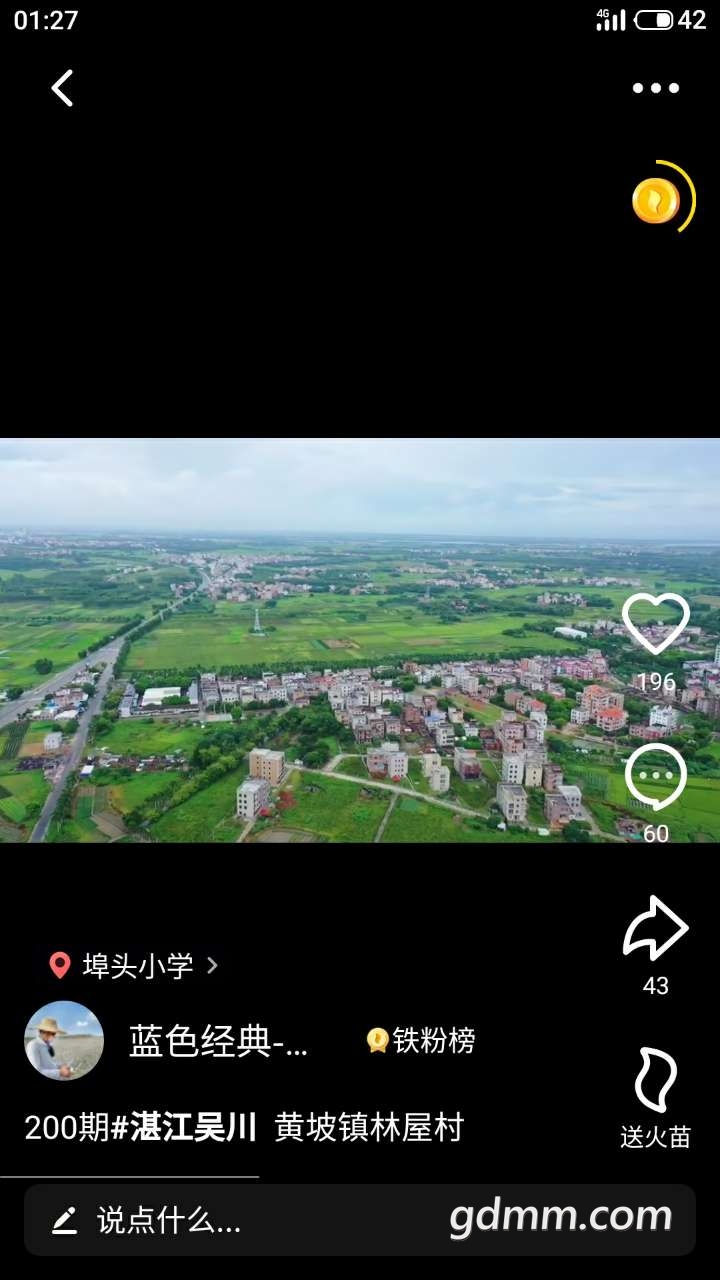This screenshot has width=720, height=1280.
Task: Open the 铁粉榜 fan ranking
Action: (421, 1041)
